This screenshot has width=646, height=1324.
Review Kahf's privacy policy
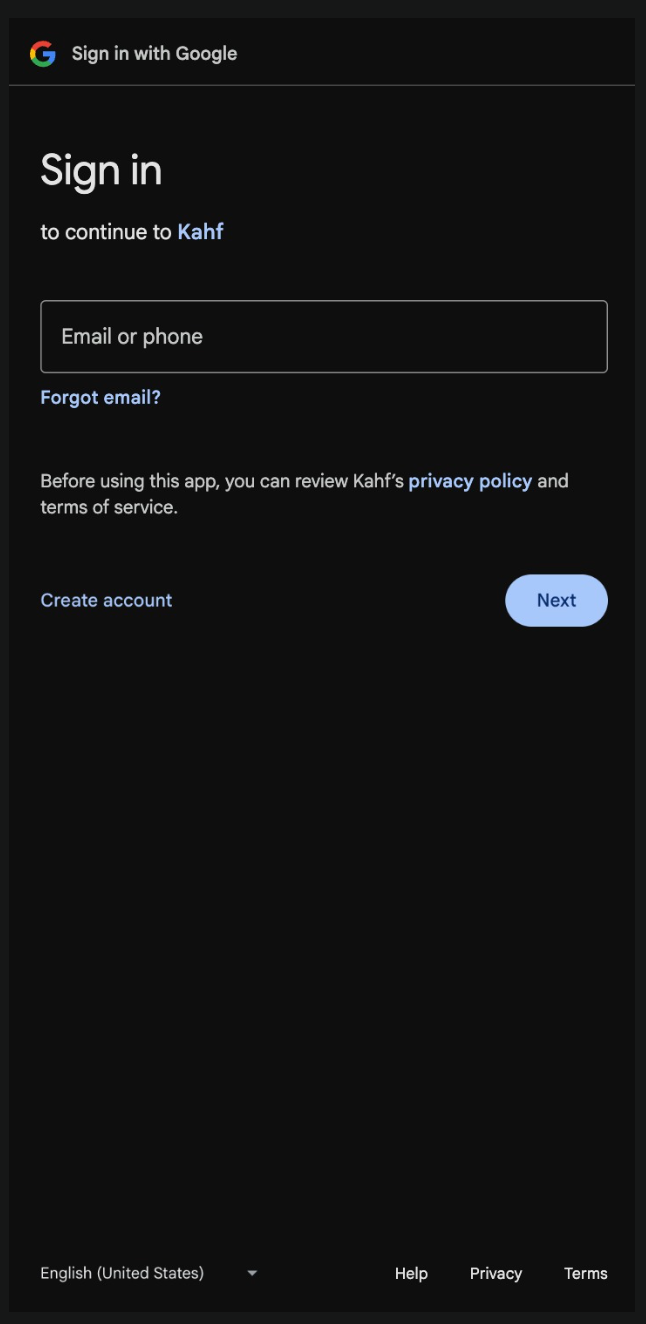pyautogui.click(x=470, y=481)
